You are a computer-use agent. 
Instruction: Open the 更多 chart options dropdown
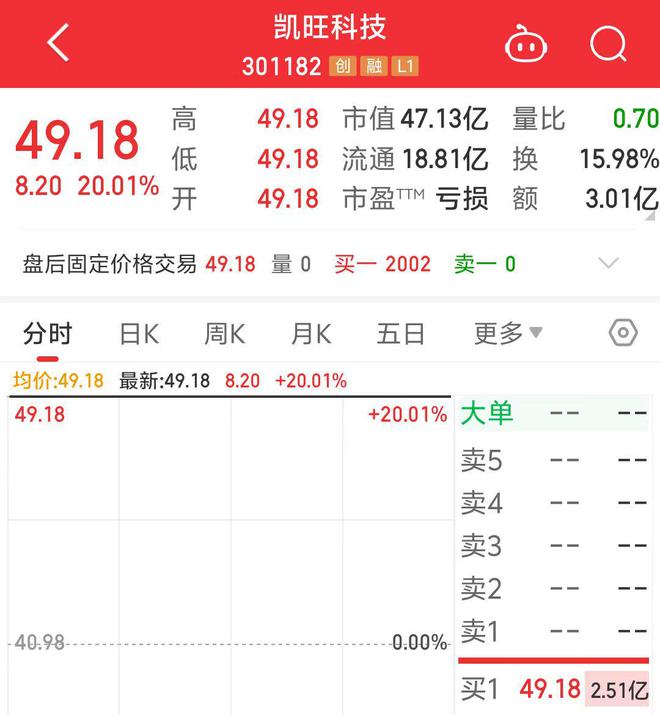(x=508, y=334)
